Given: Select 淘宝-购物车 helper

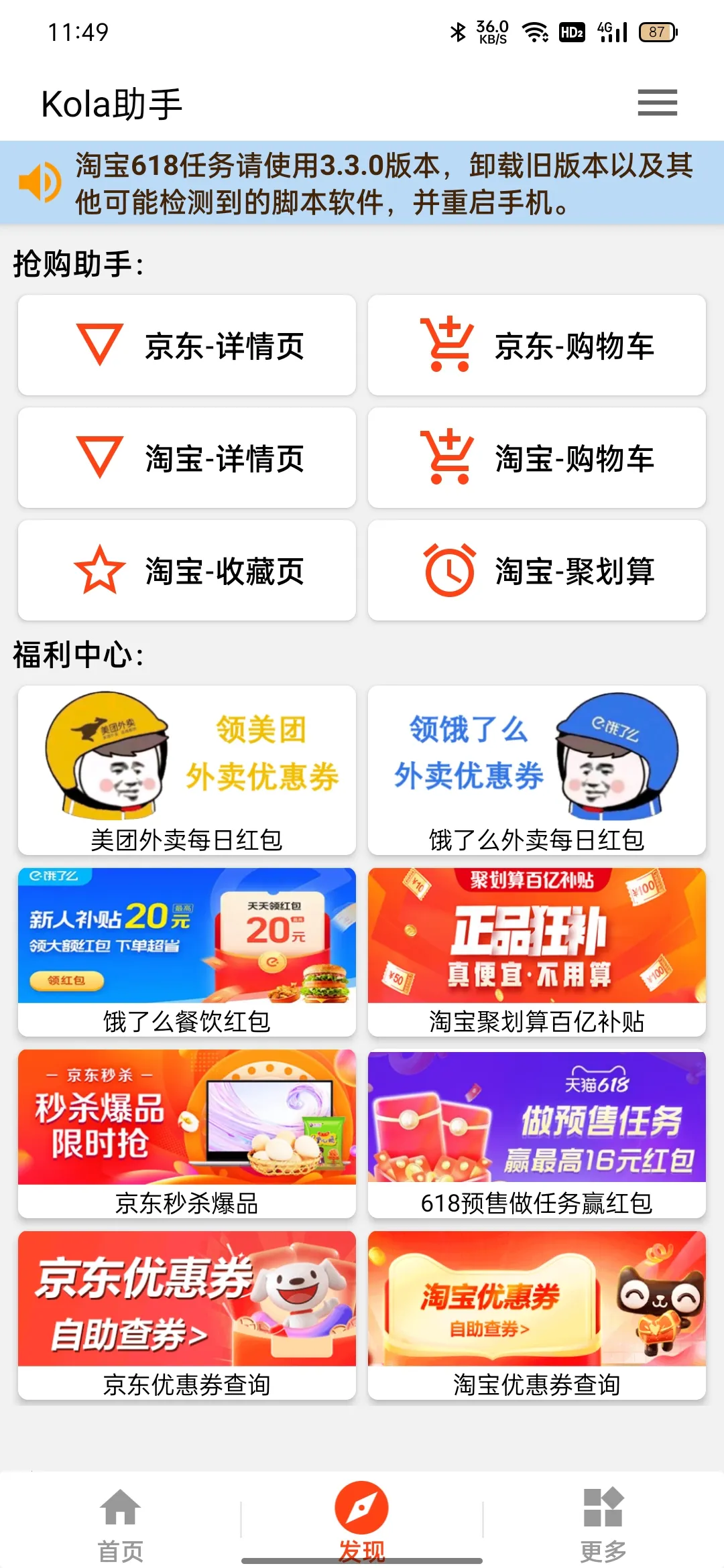Looking at the screenshot, I should (x=536, y=458).
